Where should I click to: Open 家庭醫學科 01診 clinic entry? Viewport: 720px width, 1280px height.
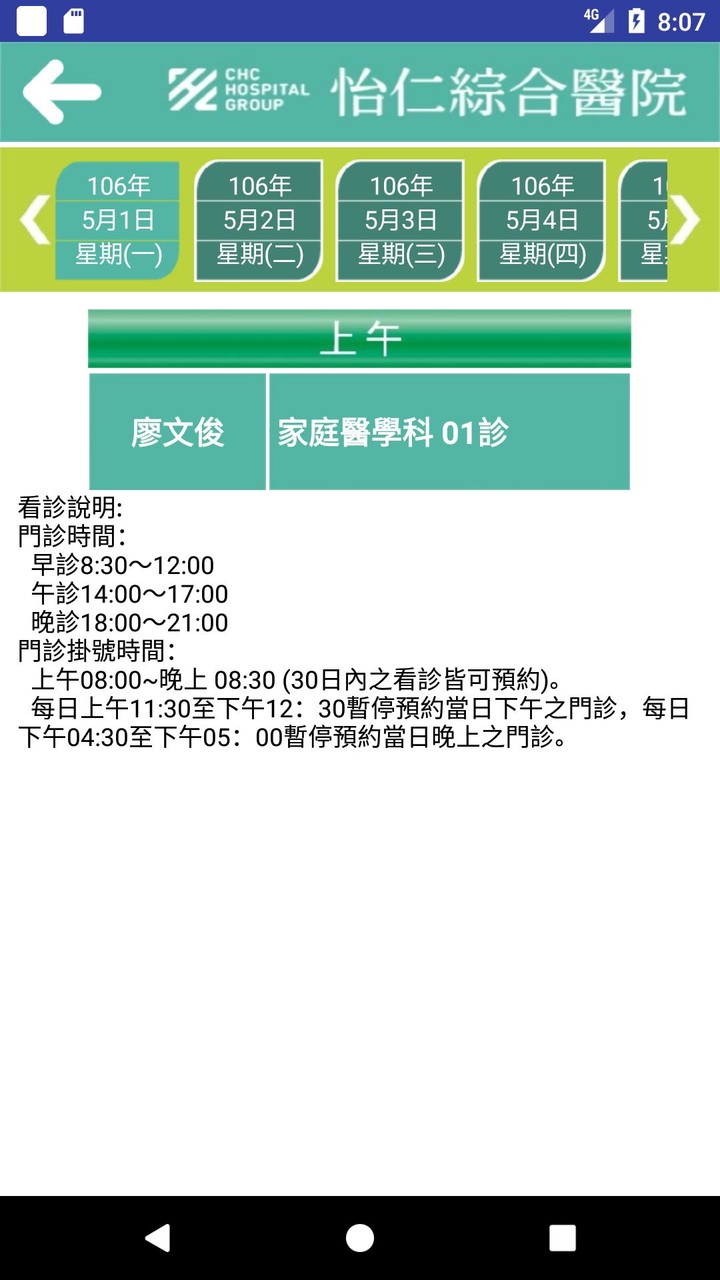tap(448, 430)
